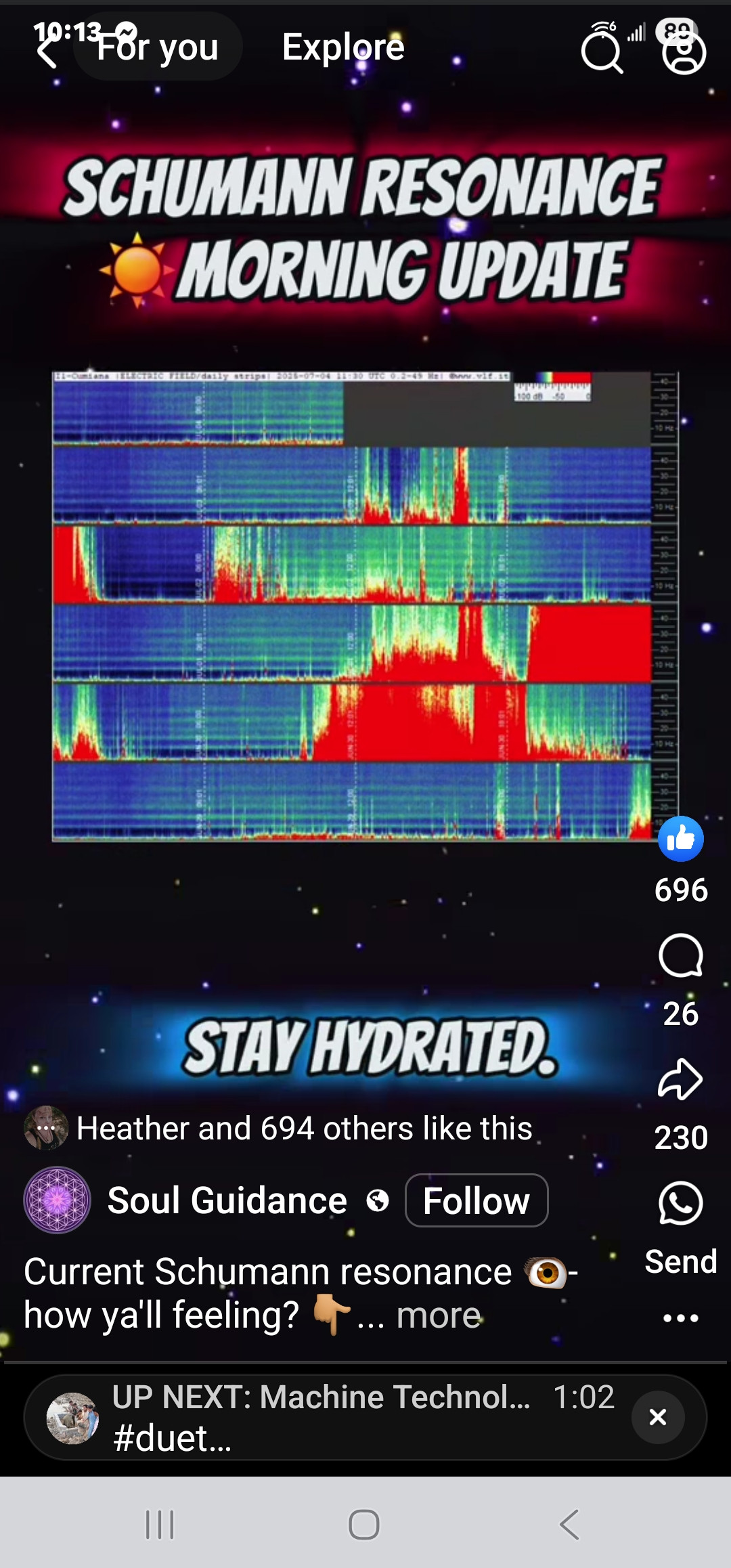Tap the system home button

[x=364, y=1524]
